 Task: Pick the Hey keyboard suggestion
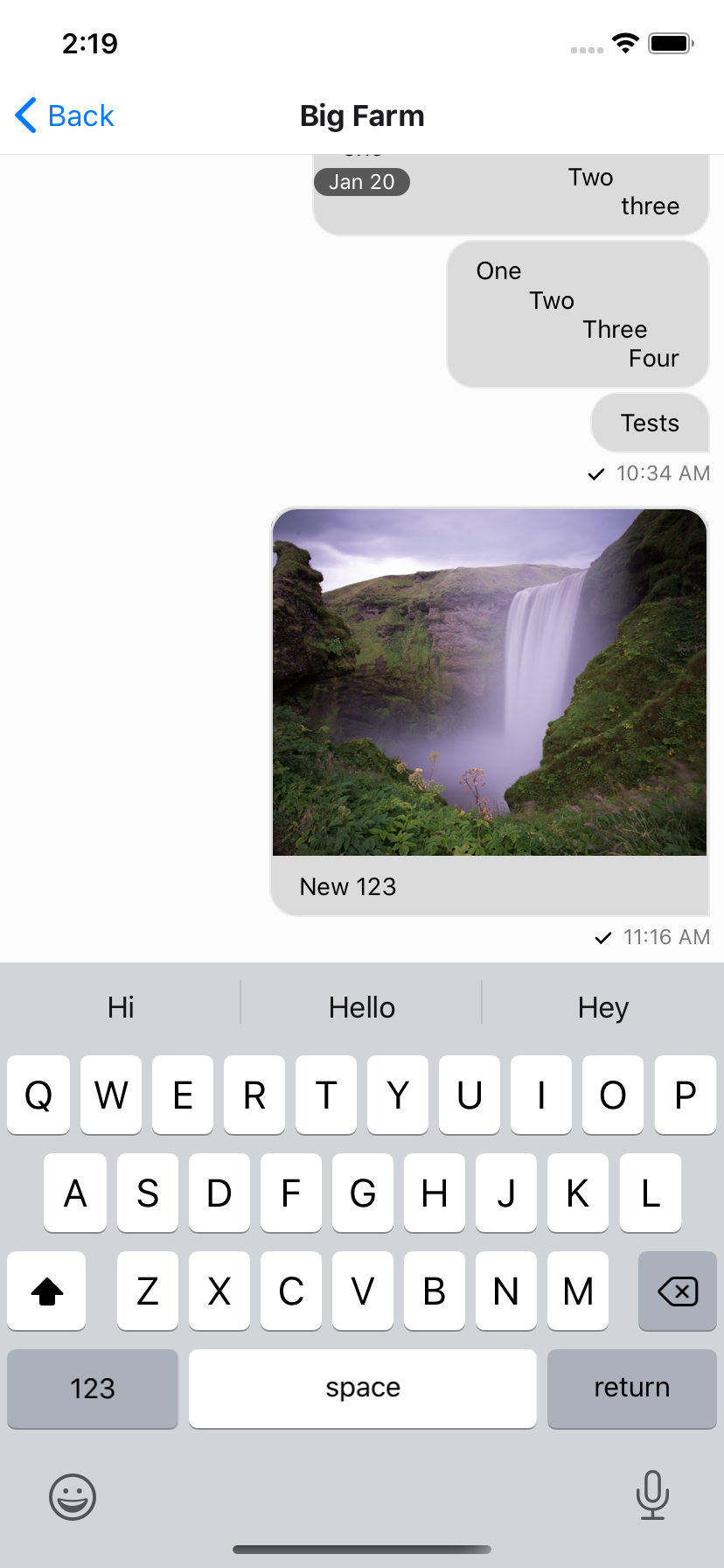coord(602,1007)
